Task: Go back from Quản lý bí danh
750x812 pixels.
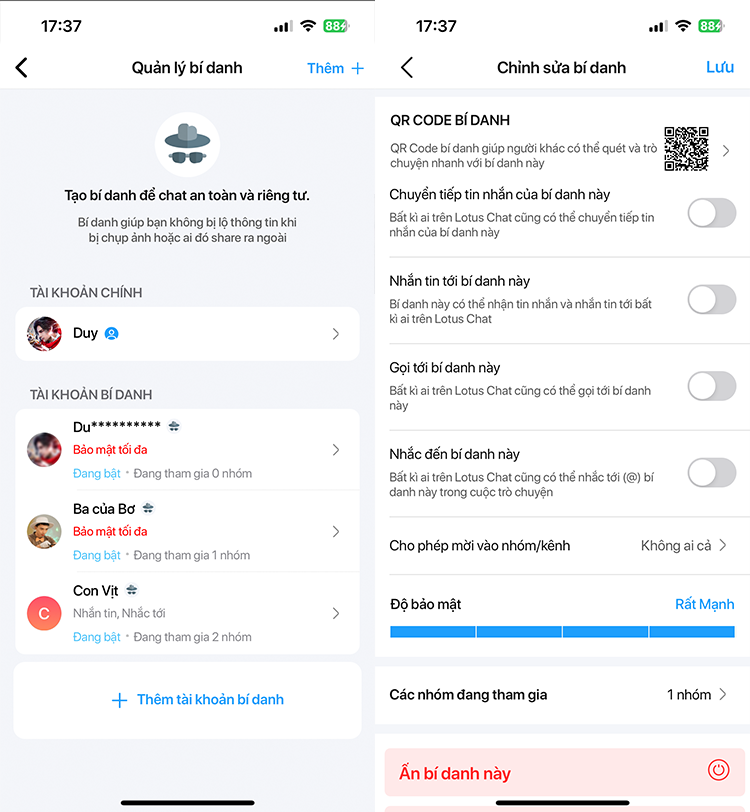Action: pos(22,68)
